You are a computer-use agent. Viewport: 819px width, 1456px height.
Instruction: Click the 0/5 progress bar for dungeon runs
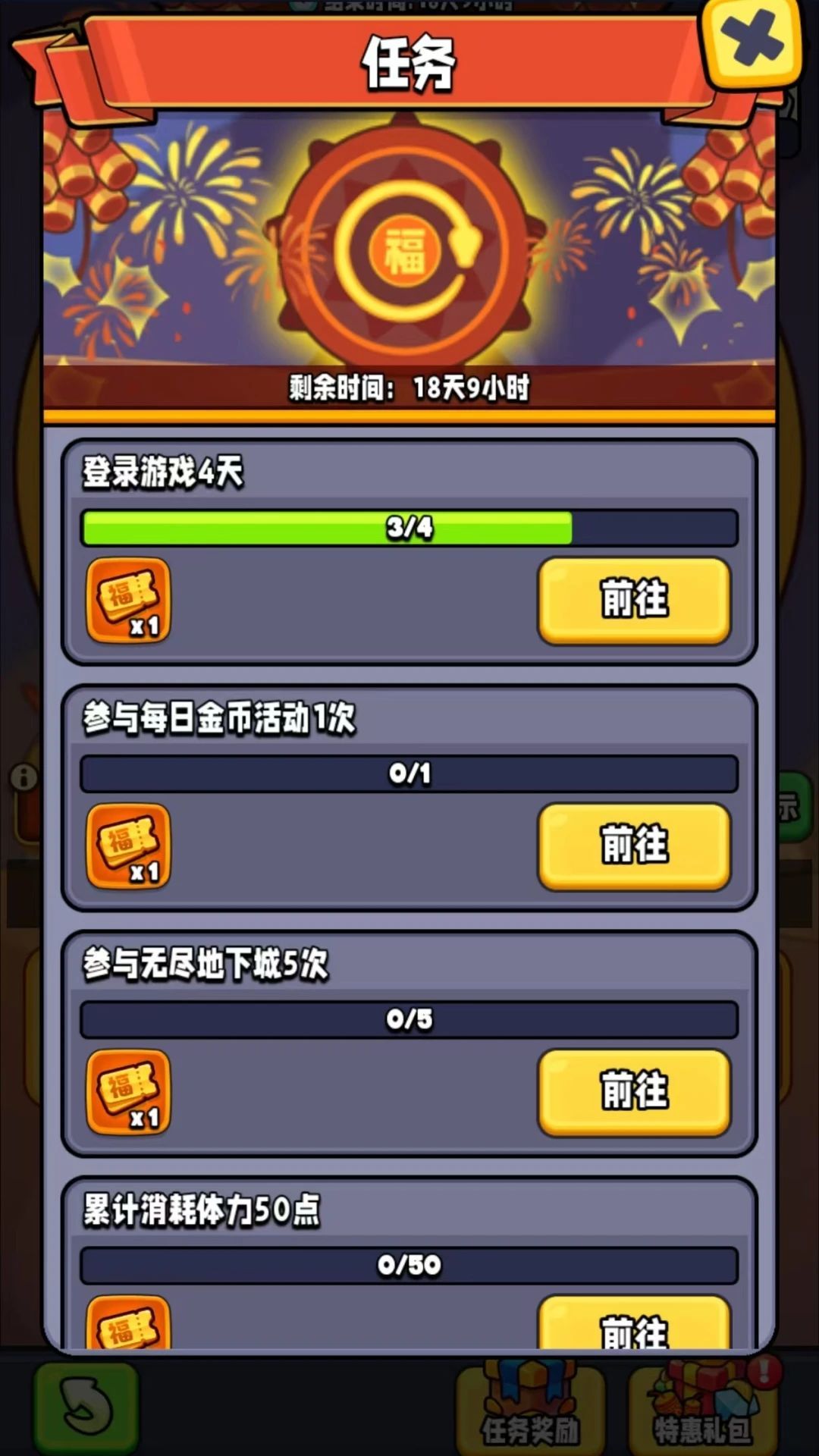(x=409, y=1020)
